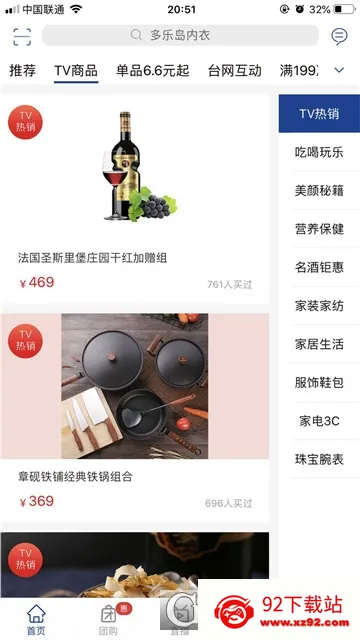
Task: Open the 珠宝腕表 category
Action: 319,459
